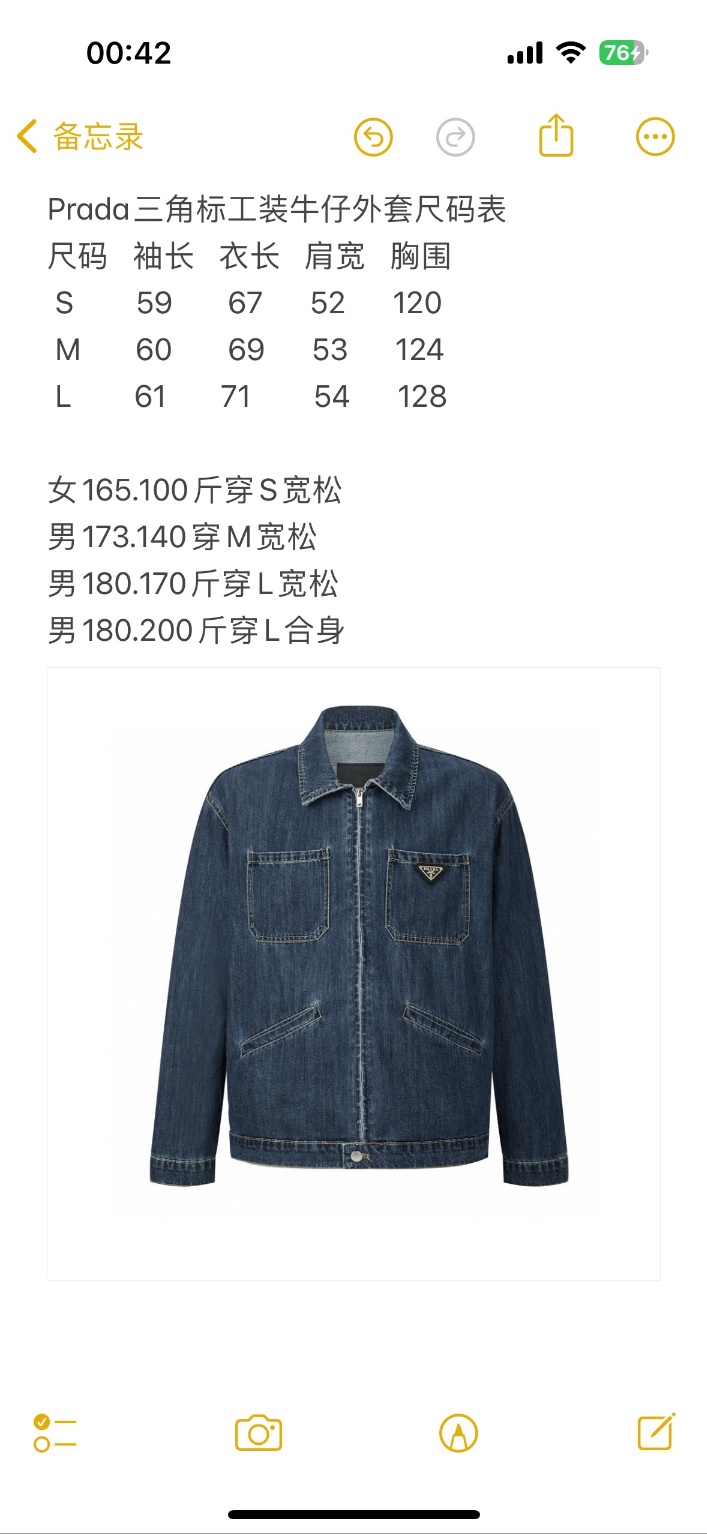Open the camera attachment option

click(258, 1433)
